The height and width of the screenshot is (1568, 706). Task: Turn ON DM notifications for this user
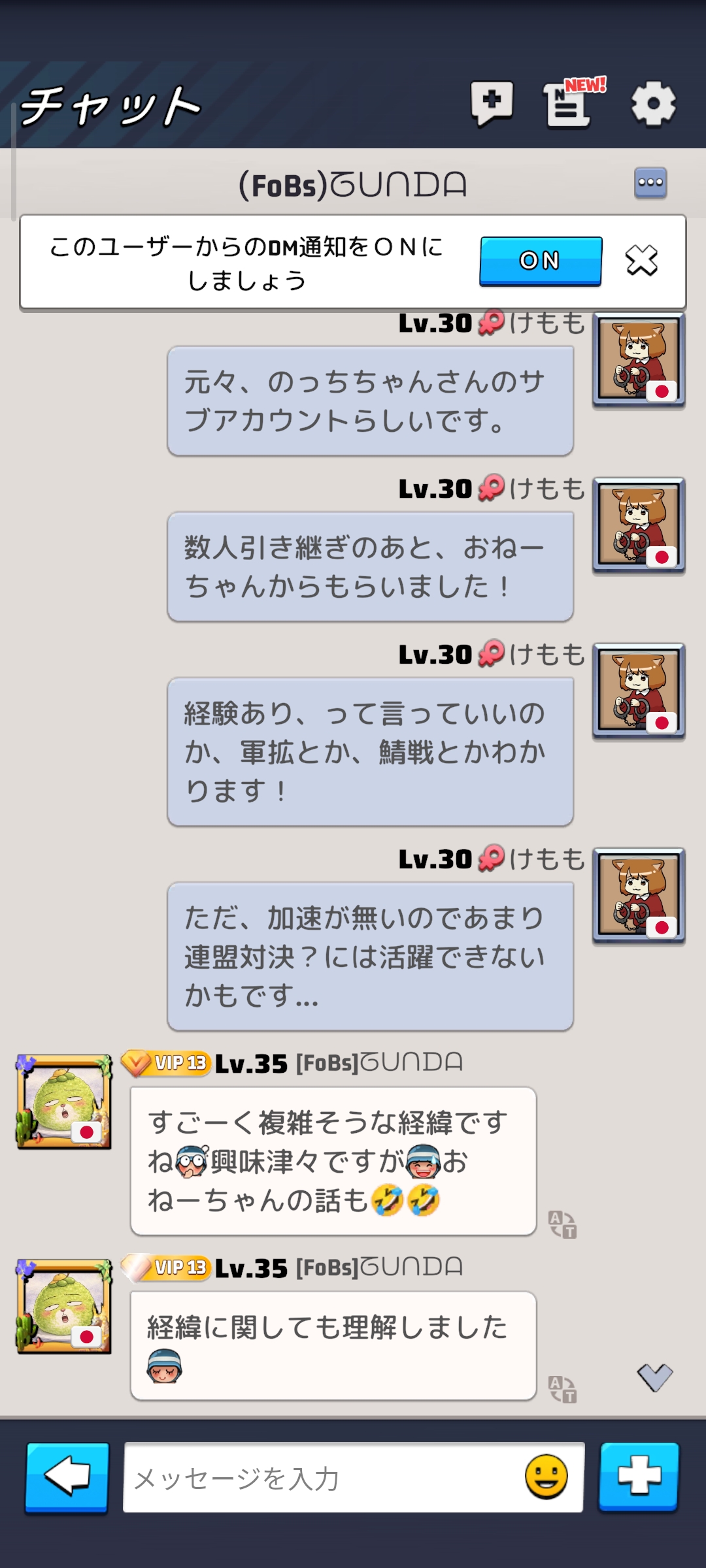[x=541, y=261]
